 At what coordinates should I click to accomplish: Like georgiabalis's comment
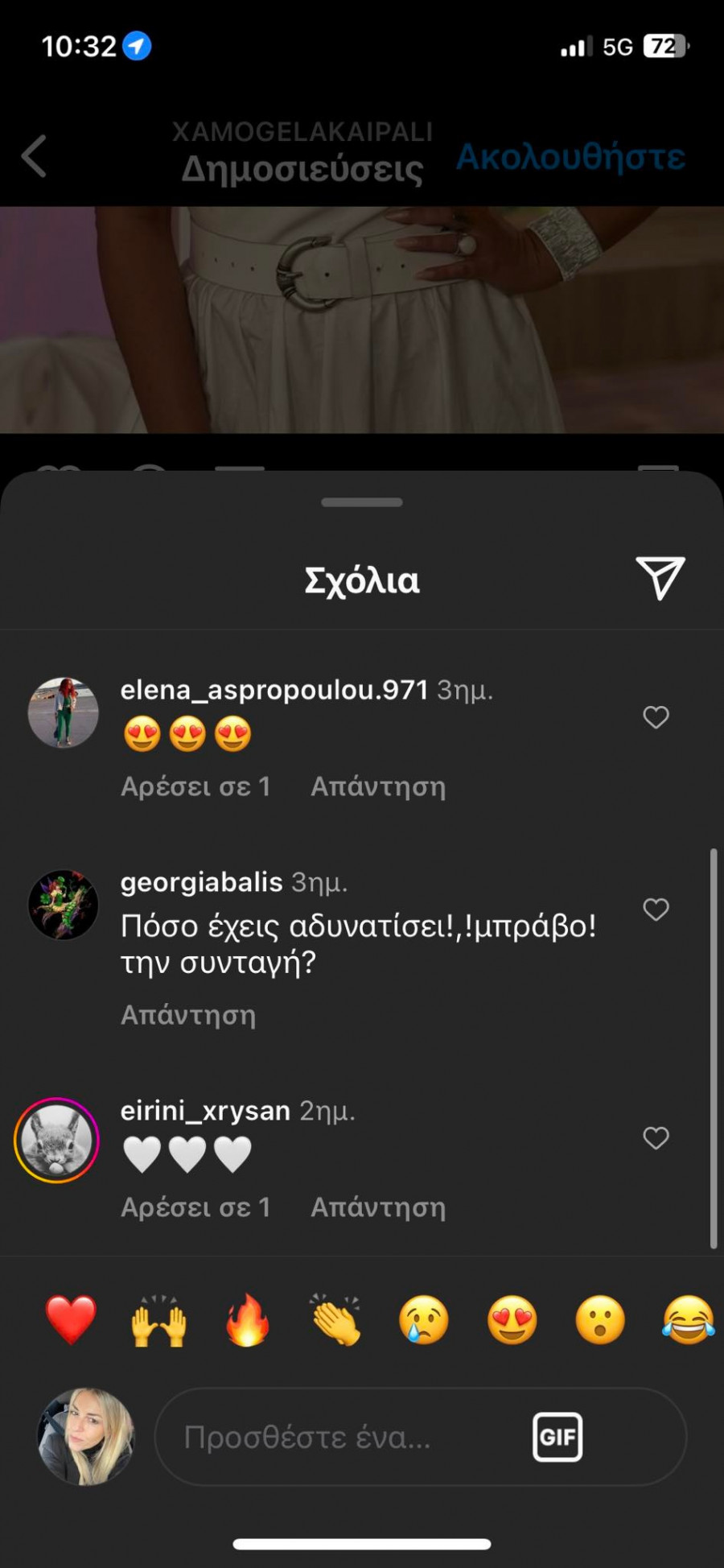coord(656,909)
